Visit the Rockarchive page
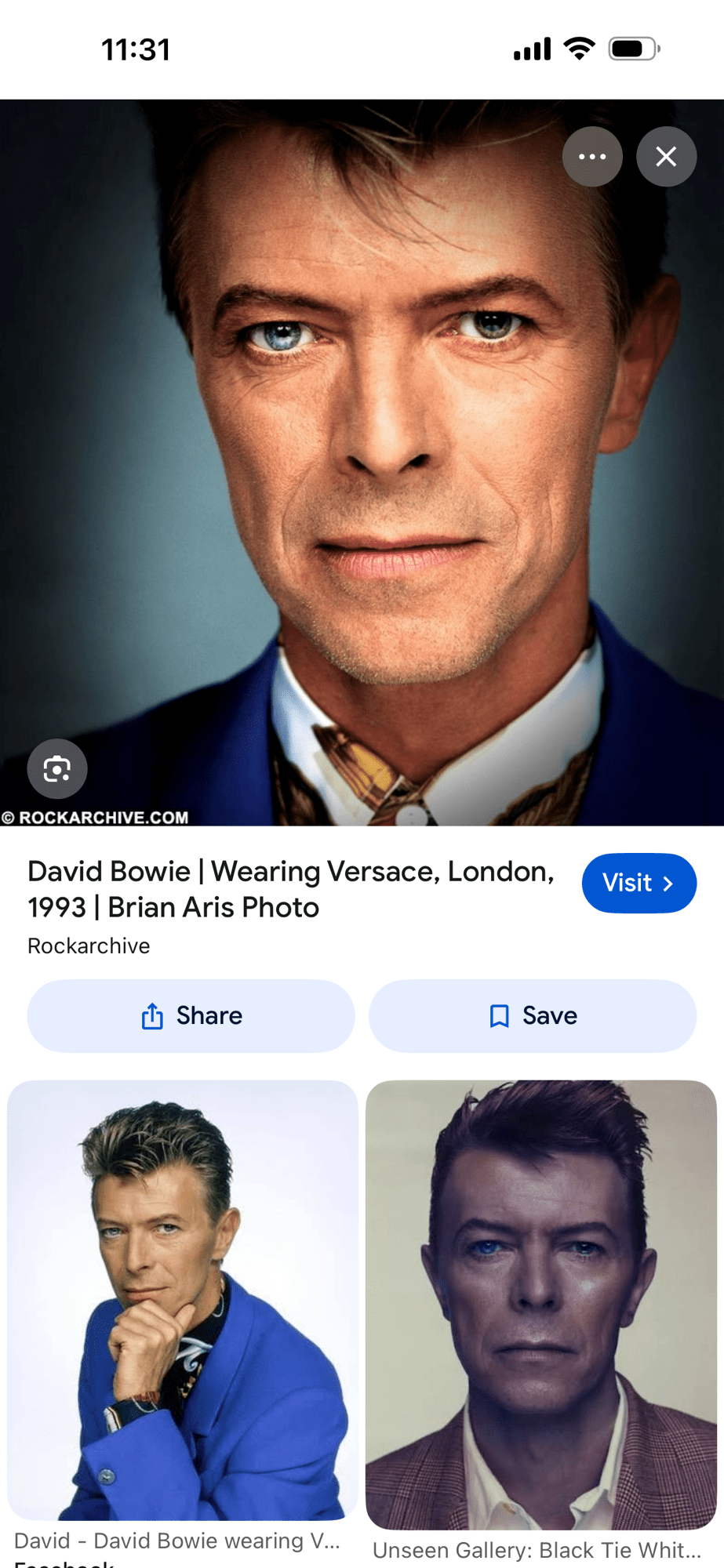 pos(639,883)
